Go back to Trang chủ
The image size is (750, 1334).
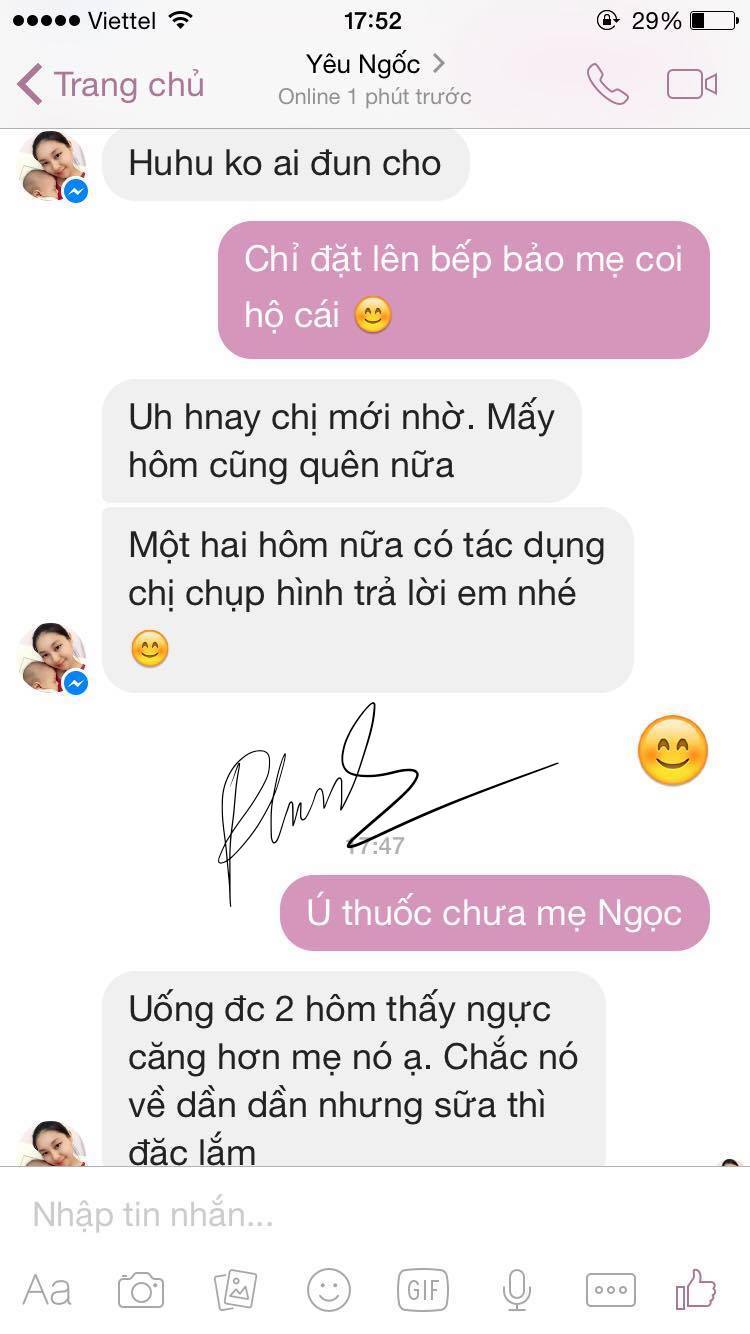pos(112,85)
